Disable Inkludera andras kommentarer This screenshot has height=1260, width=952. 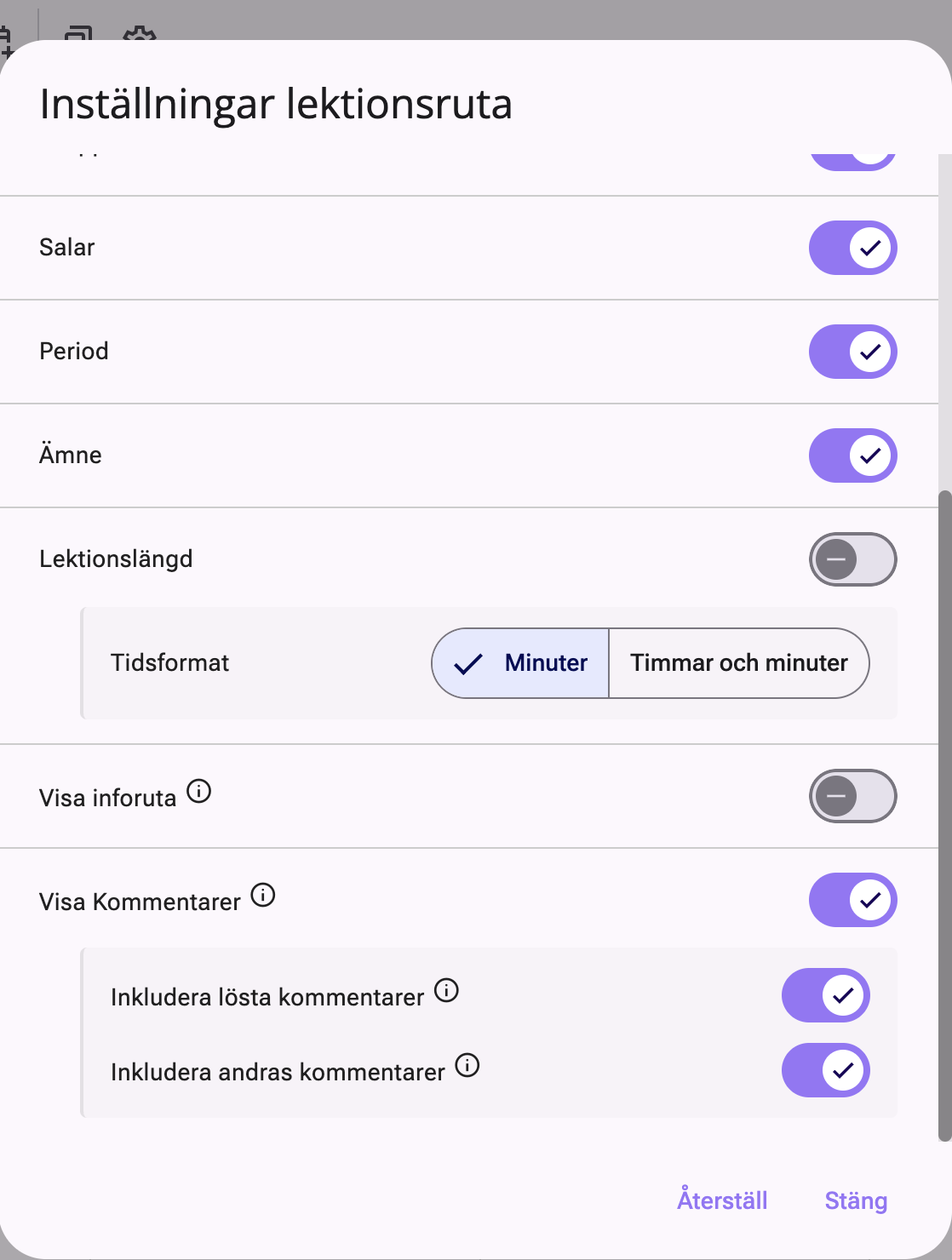click(x=825, y=1070)
